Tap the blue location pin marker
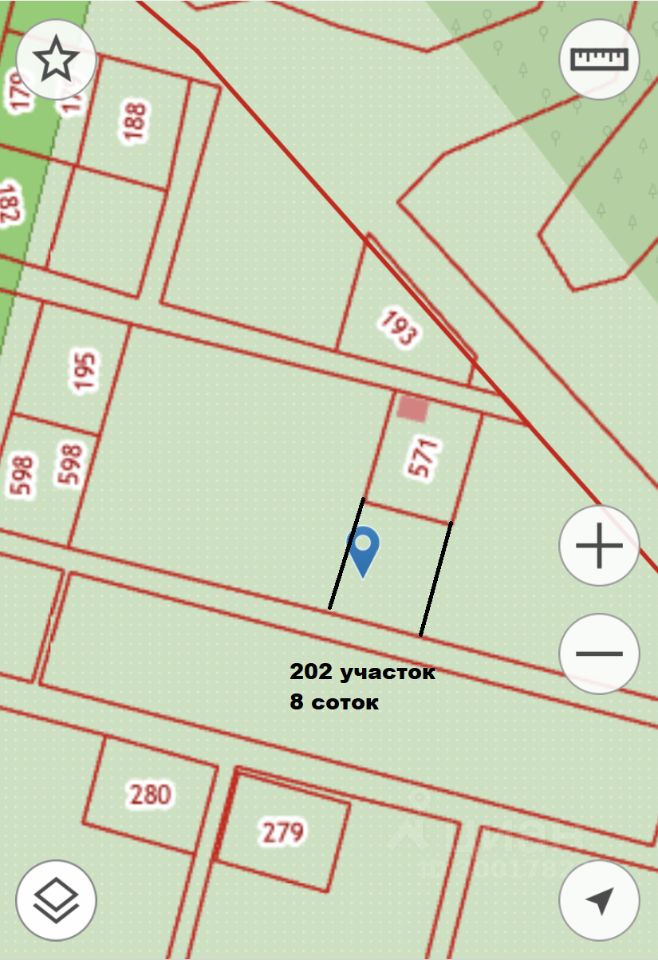Viewport: 658px width, 960px height. (363, 549)
